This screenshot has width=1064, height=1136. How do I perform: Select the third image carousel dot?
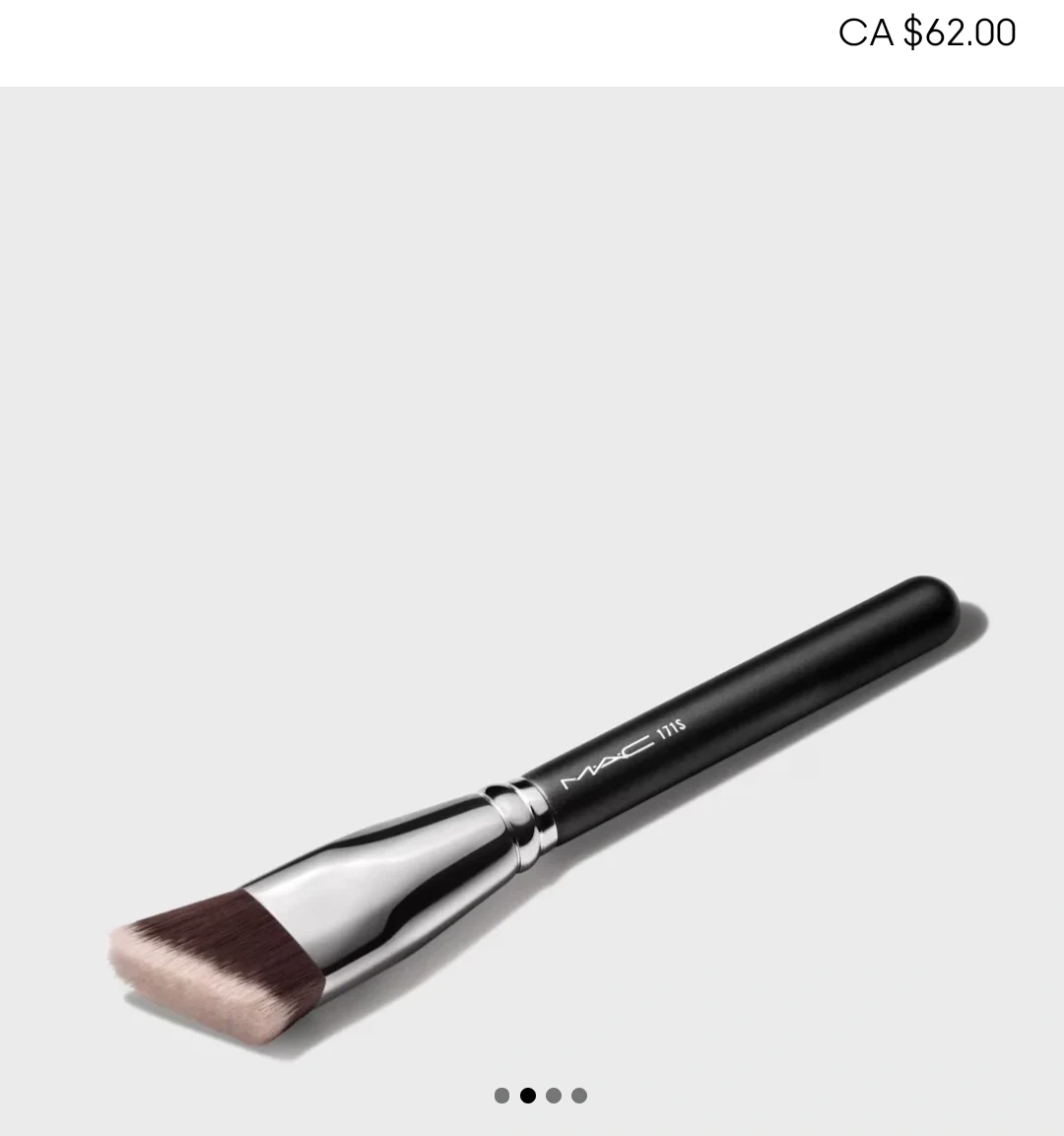coord(554,1096)
